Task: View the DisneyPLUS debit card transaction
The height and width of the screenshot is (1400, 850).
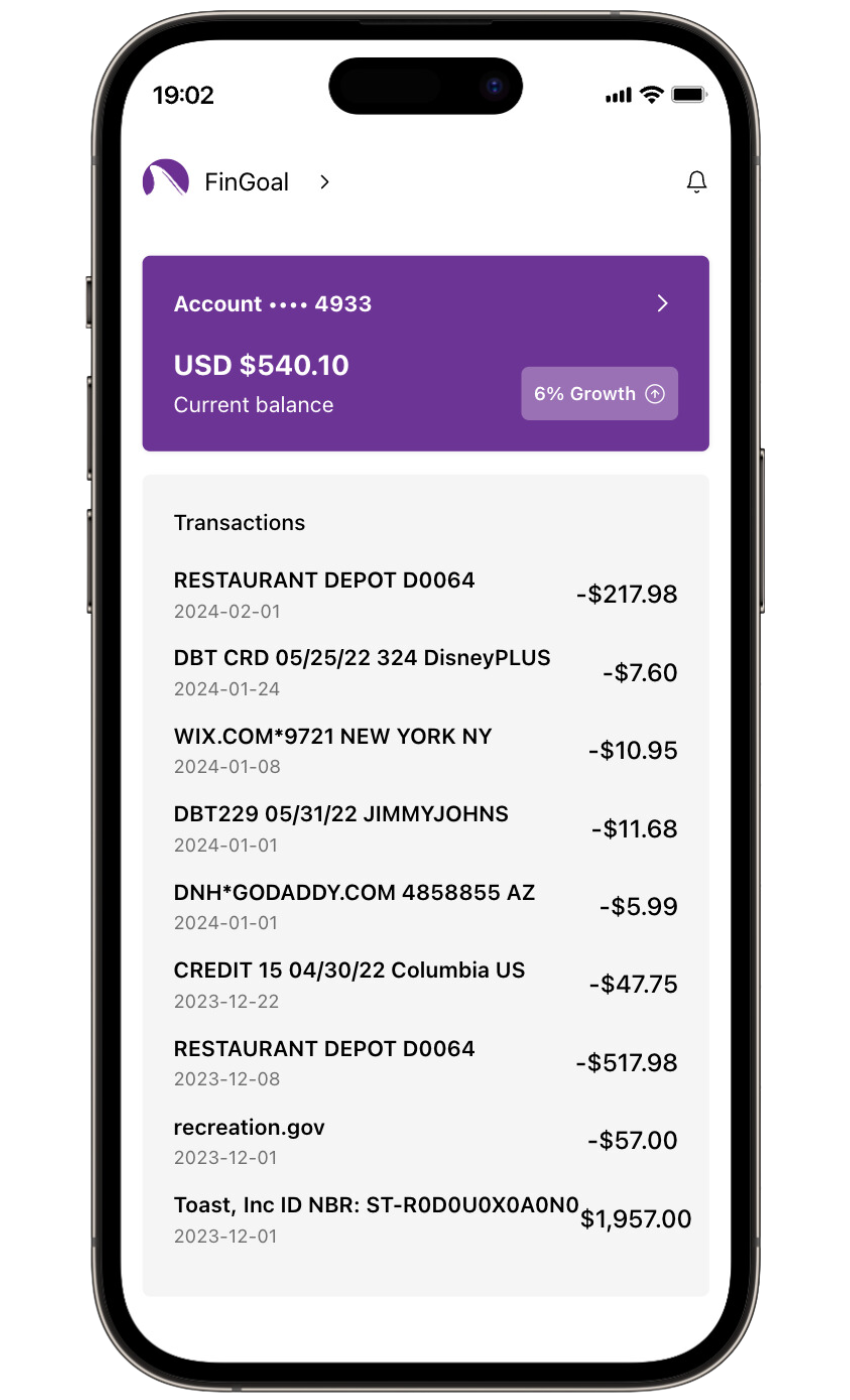Action: (x=425, y=672)
